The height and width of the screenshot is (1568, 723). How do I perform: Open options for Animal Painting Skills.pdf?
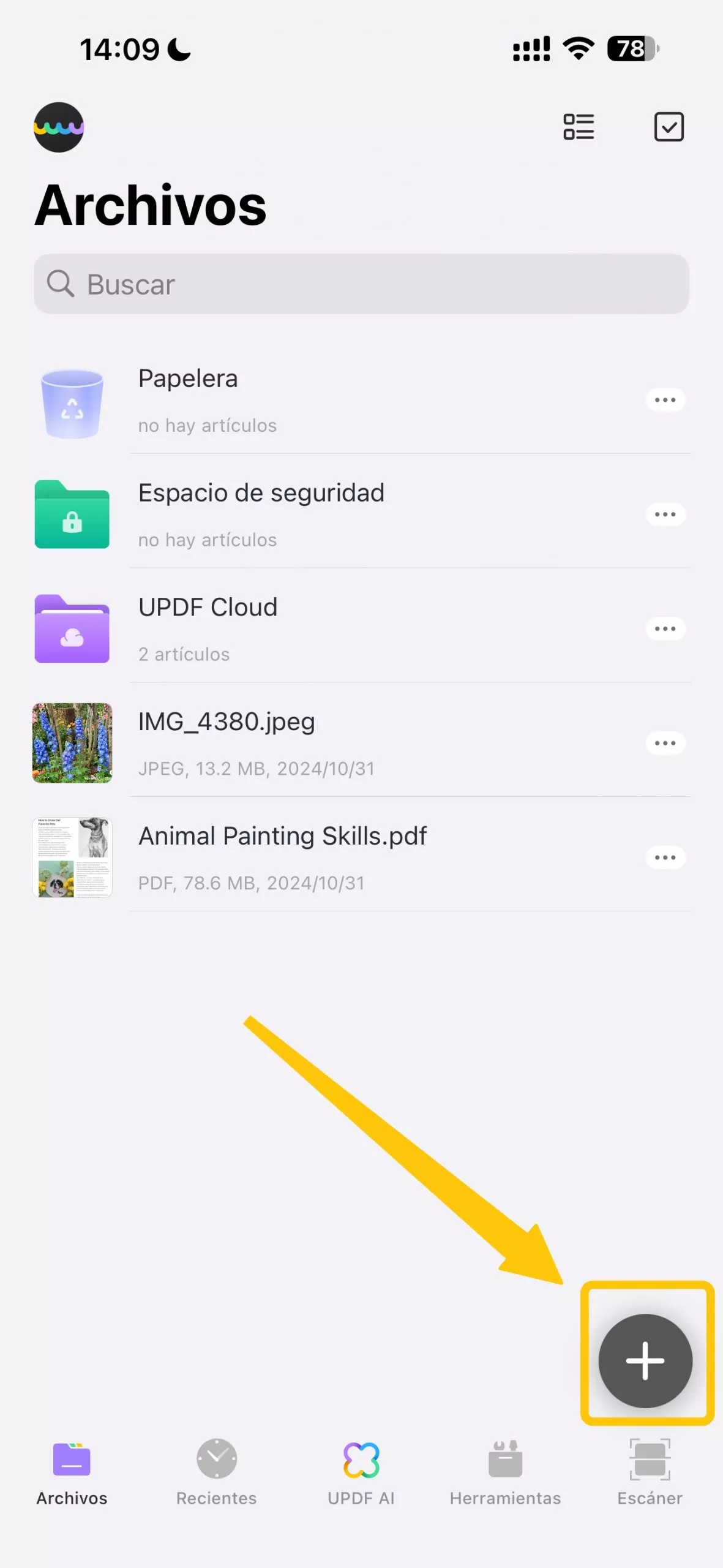[x=665, y=858]
